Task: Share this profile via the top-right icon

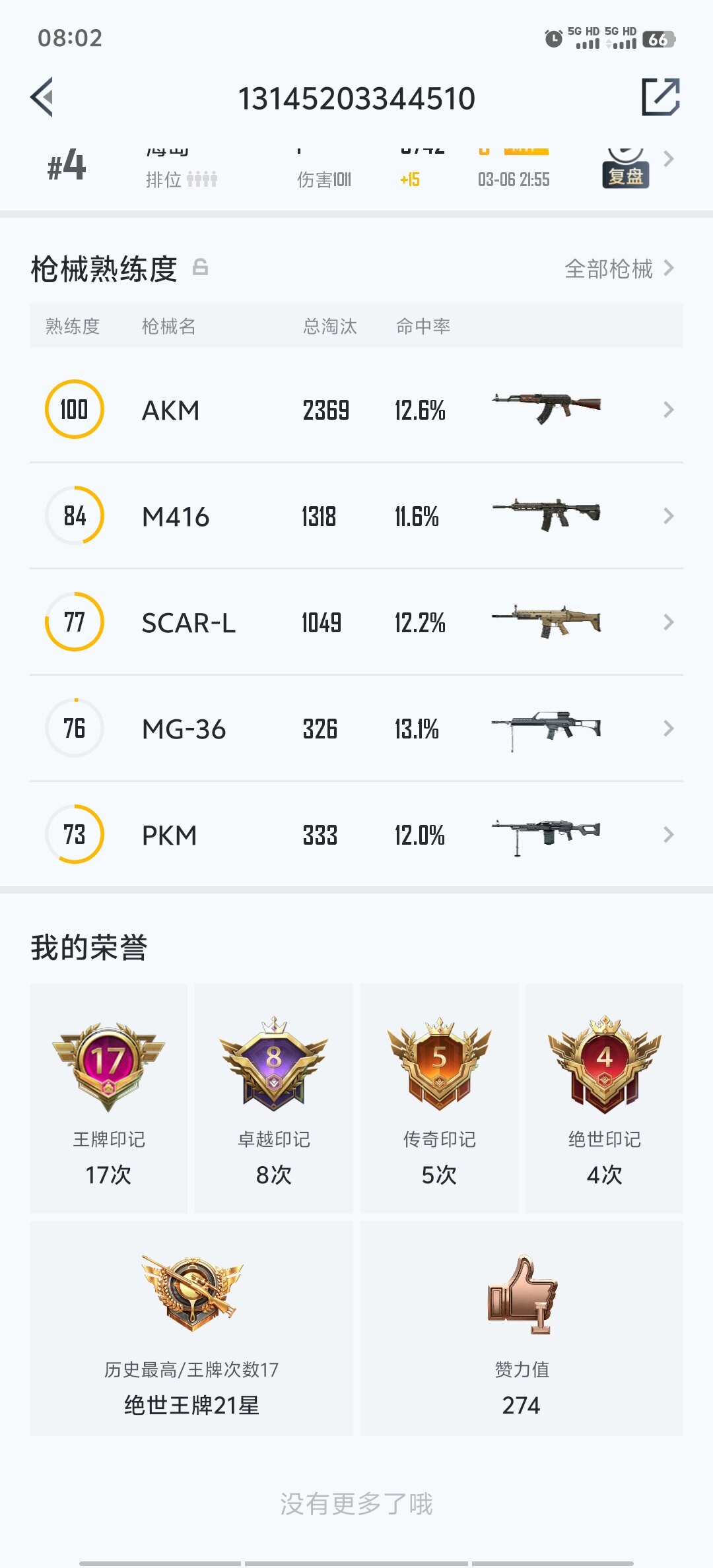Action: (660, 98)
